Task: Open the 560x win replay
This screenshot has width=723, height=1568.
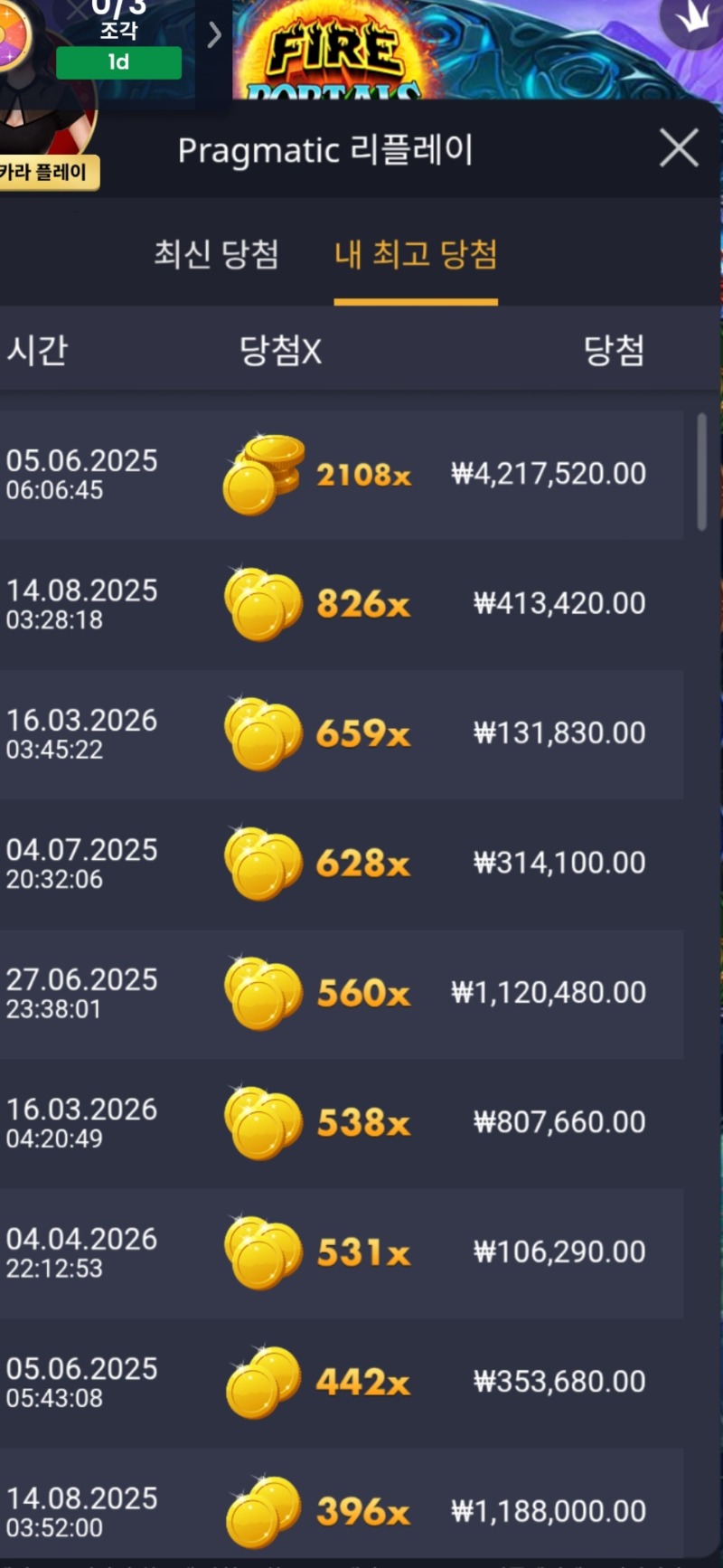Action: tap(342, 993)
